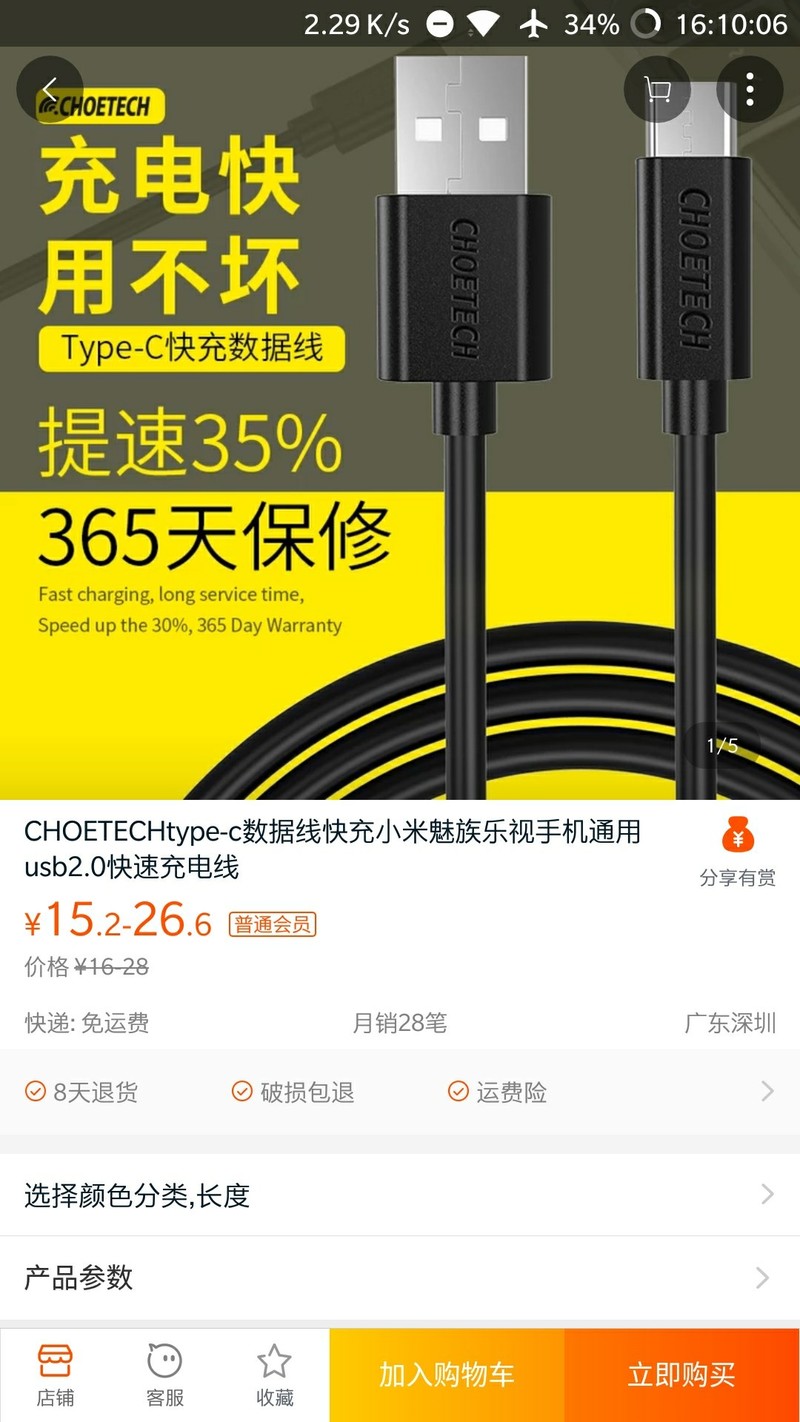Tap the Wi-Fi icon in status bar

[x=480, y=23]
